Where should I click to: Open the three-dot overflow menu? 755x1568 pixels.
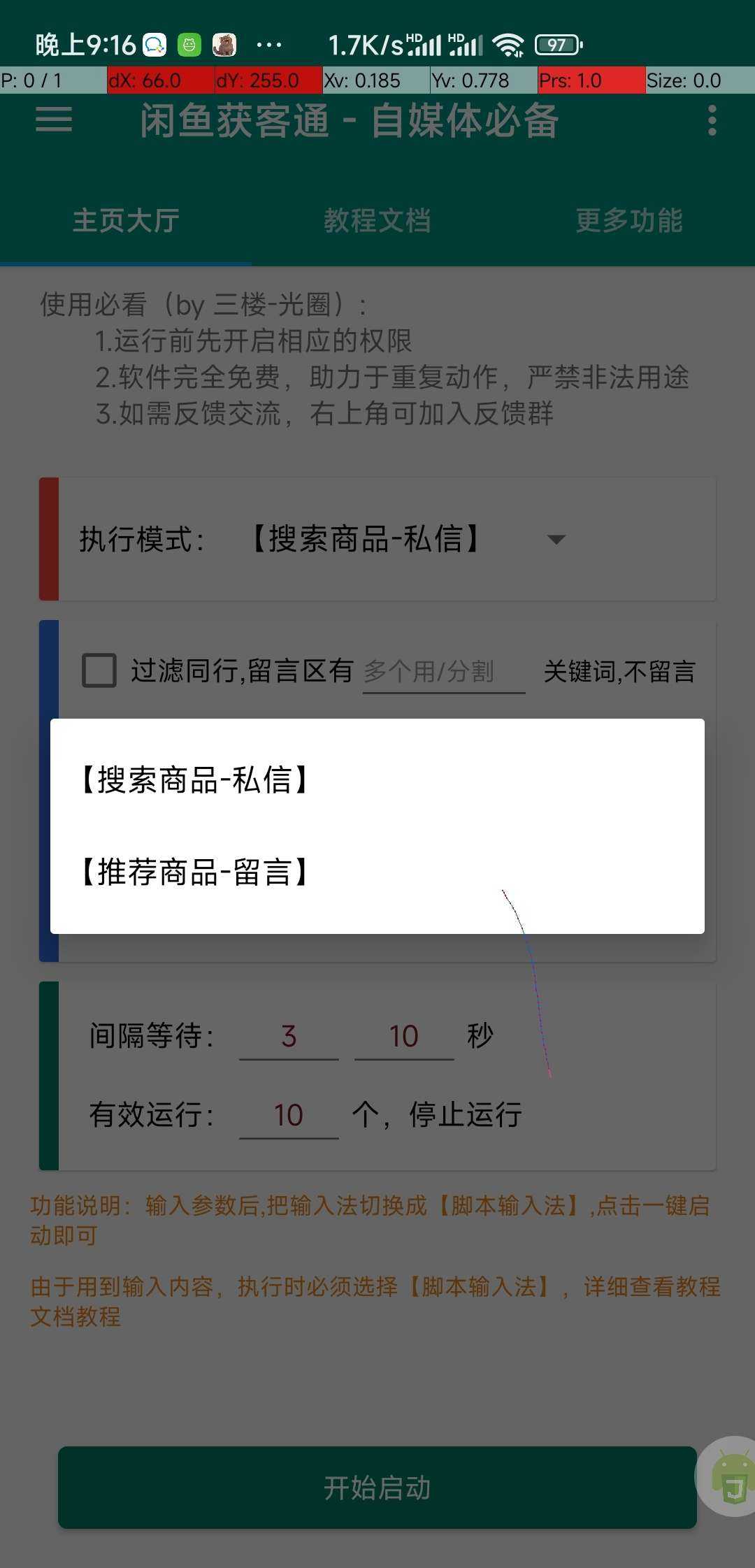[x=712, y=120]
